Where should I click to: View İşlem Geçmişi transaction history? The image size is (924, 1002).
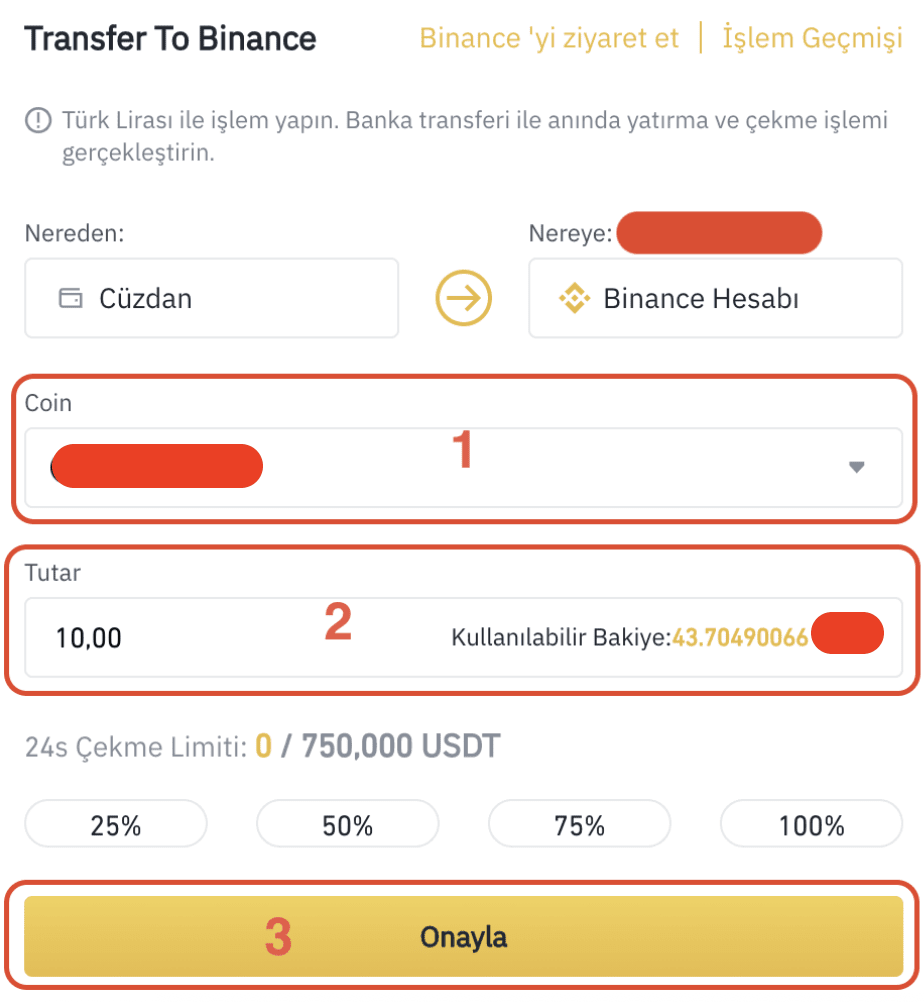812,39
